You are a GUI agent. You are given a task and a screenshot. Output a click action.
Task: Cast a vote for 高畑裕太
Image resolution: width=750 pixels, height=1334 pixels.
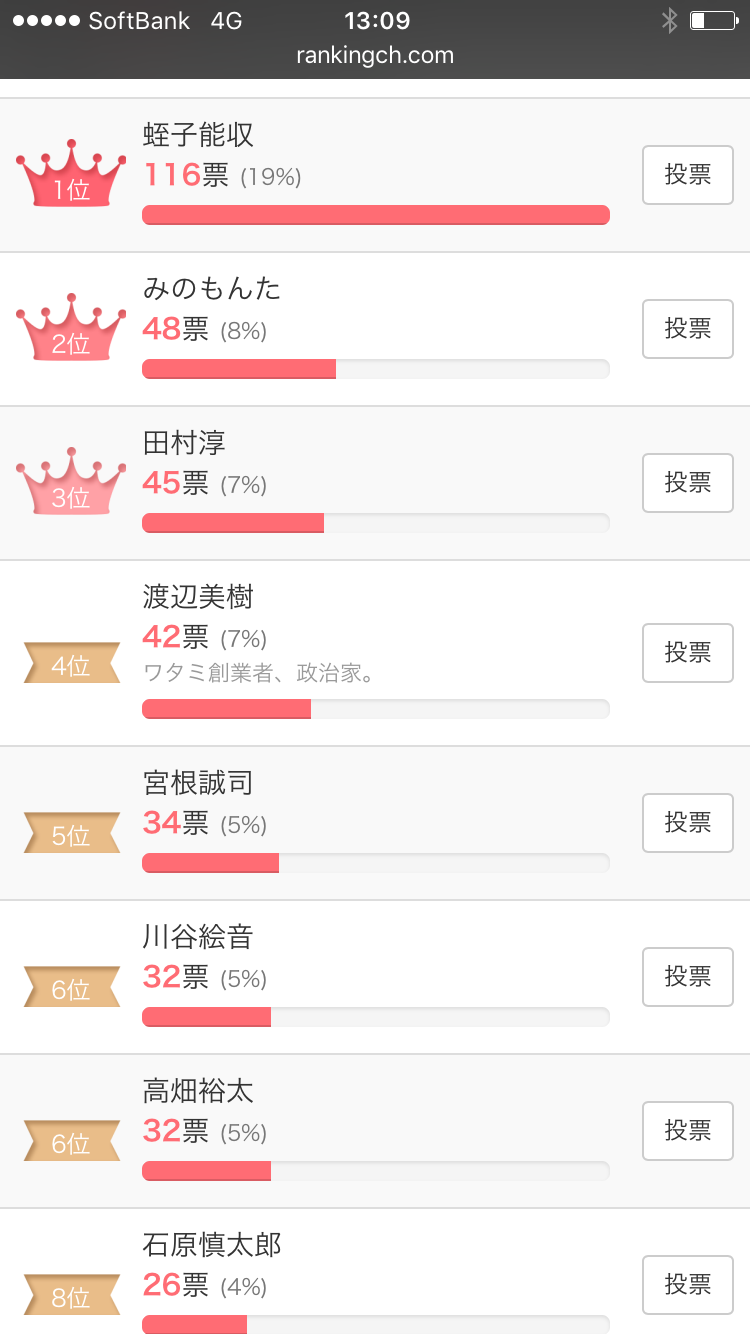pyautogui.click(x=688, y=1131)
